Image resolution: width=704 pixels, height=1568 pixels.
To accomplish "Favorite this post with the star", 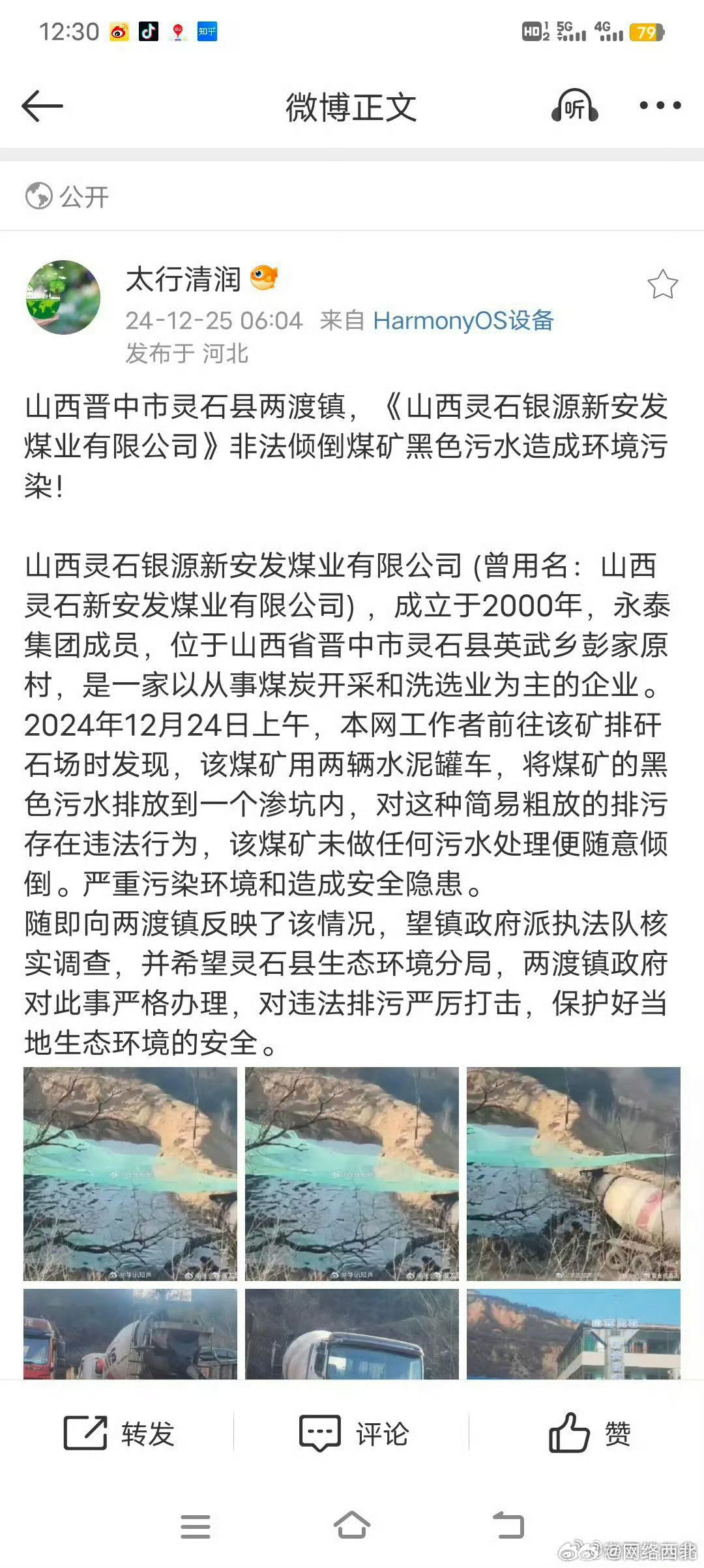I will coord(662,284).
